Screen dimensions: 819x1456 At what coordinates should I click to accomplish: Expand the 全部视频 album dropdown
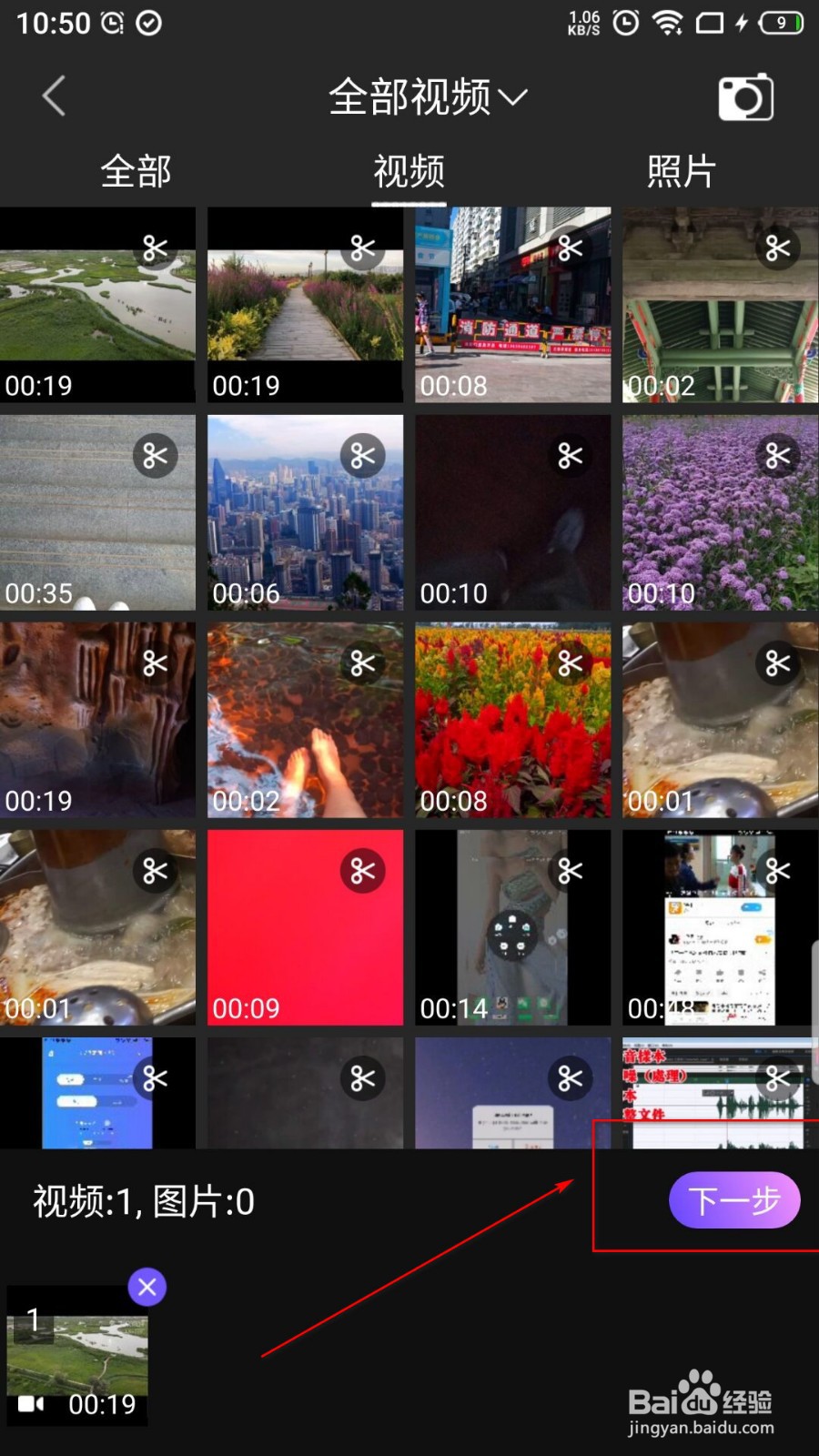pos(428,96)
